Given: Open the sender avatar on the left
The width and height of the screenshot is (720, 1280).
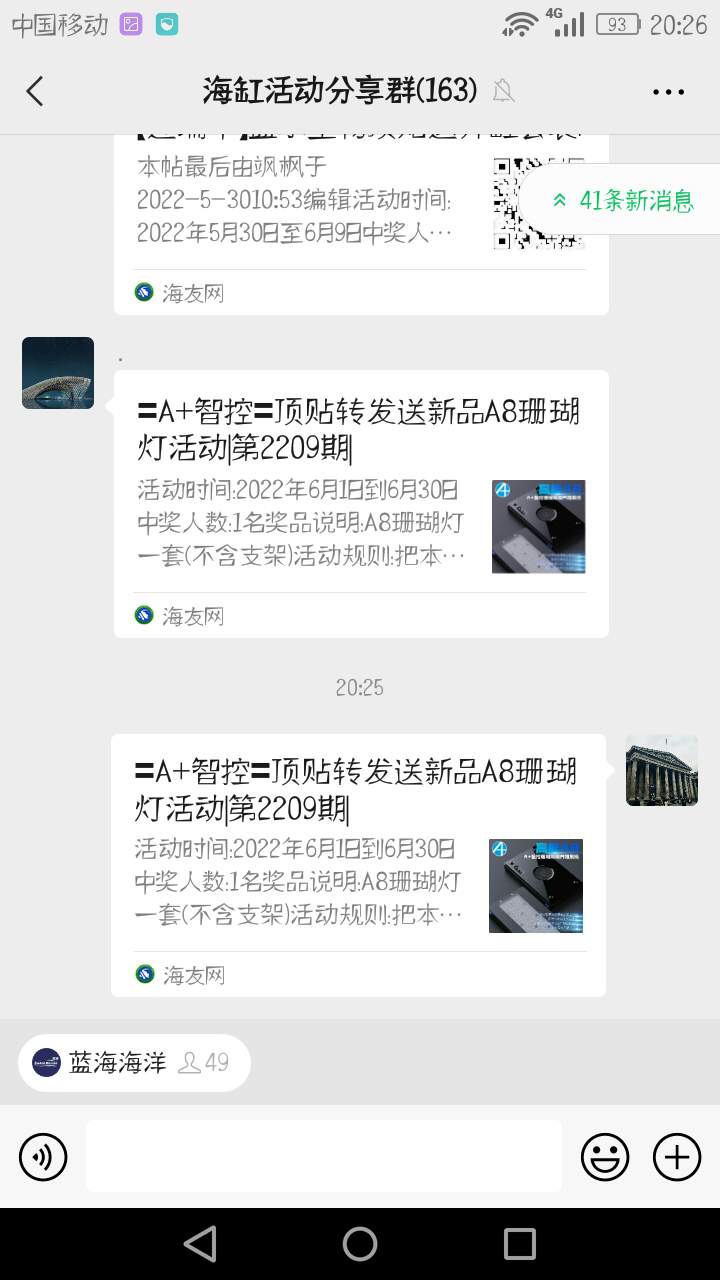Looking at the screenshot, I should point(58,373).
